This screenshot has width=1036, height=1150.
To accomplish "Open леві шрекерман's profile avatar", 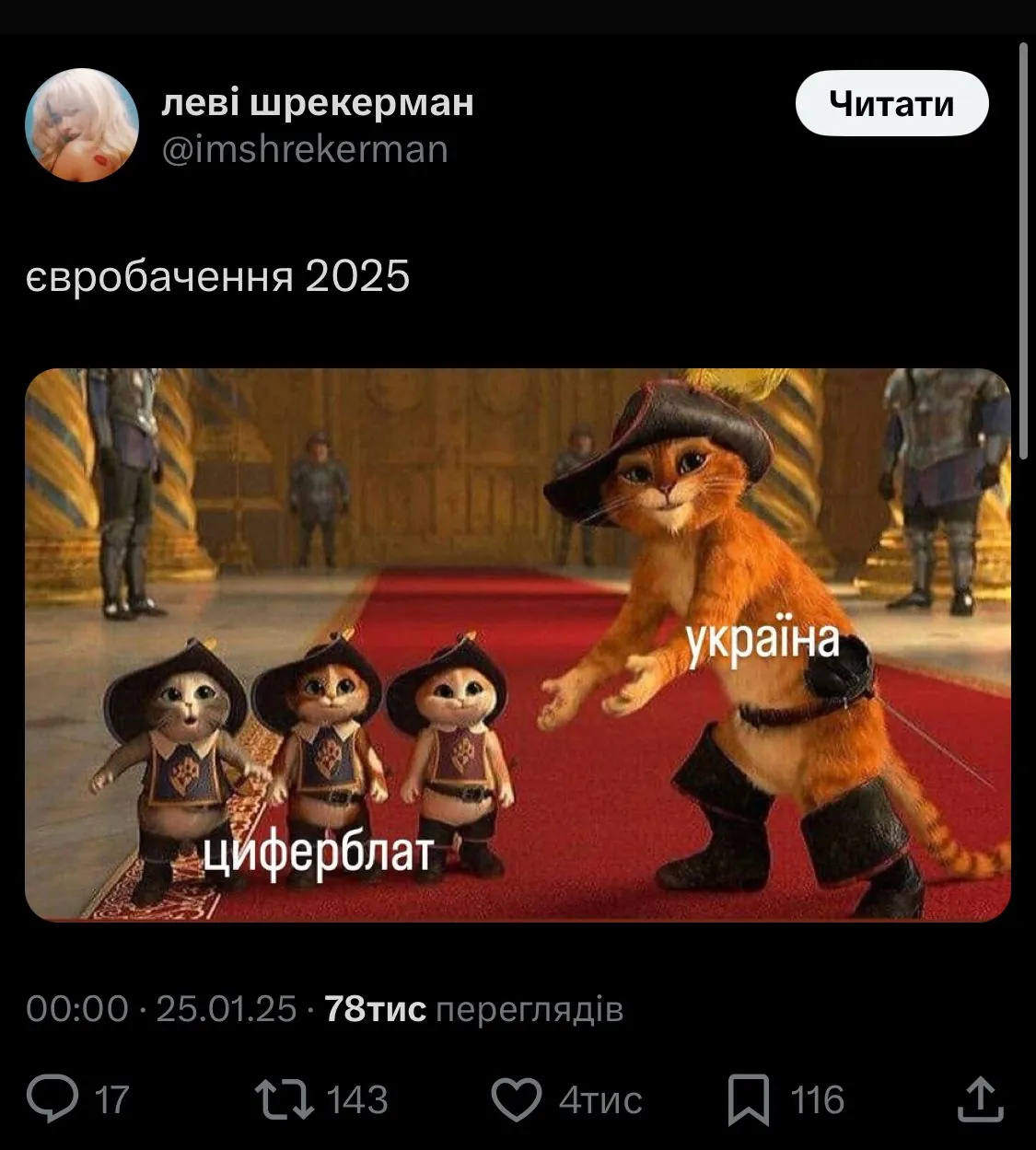I will (82, 125).
